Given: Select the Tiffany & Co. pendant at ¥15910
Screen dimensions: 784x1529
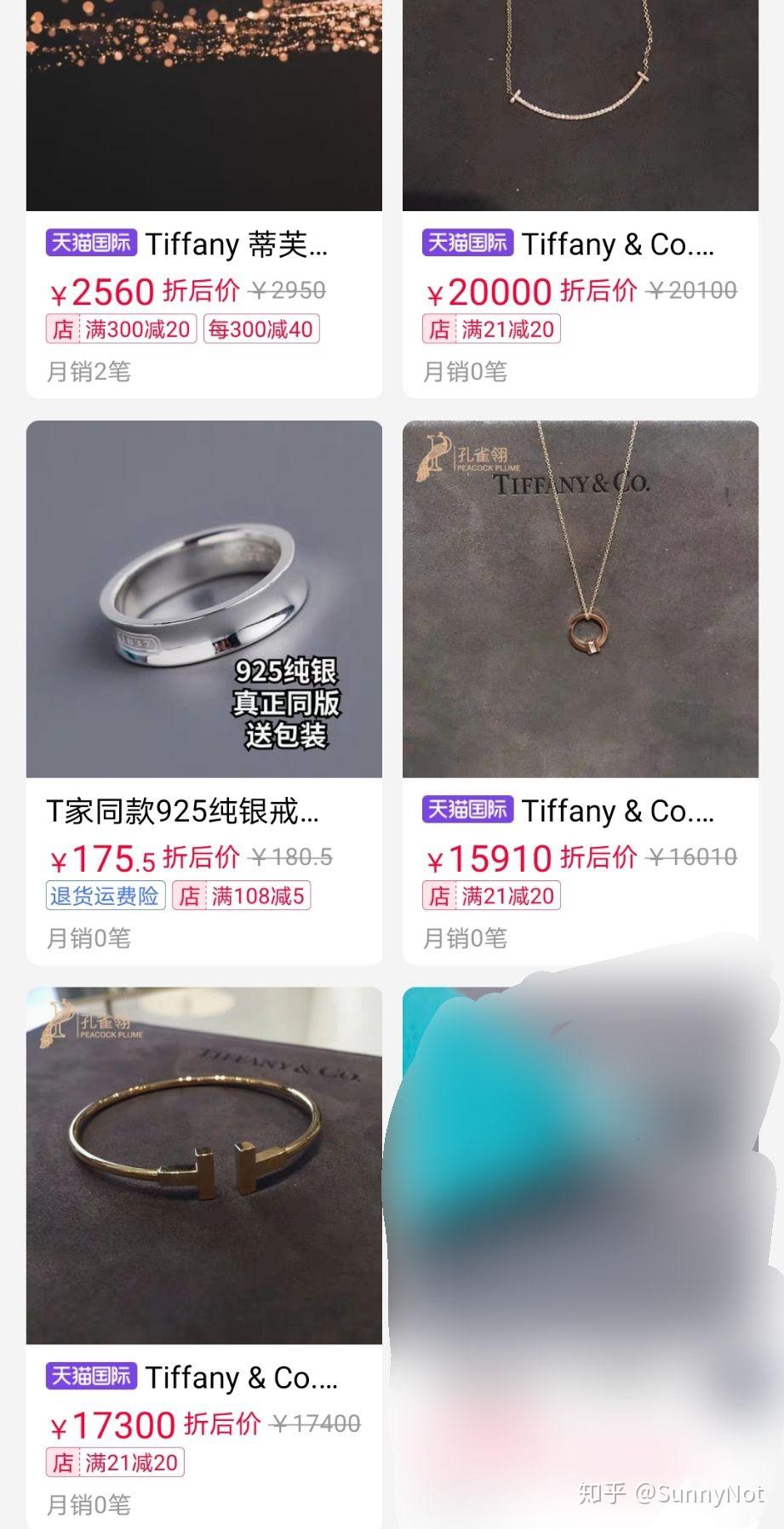Looking at the screenshot, I should point(581,599).
